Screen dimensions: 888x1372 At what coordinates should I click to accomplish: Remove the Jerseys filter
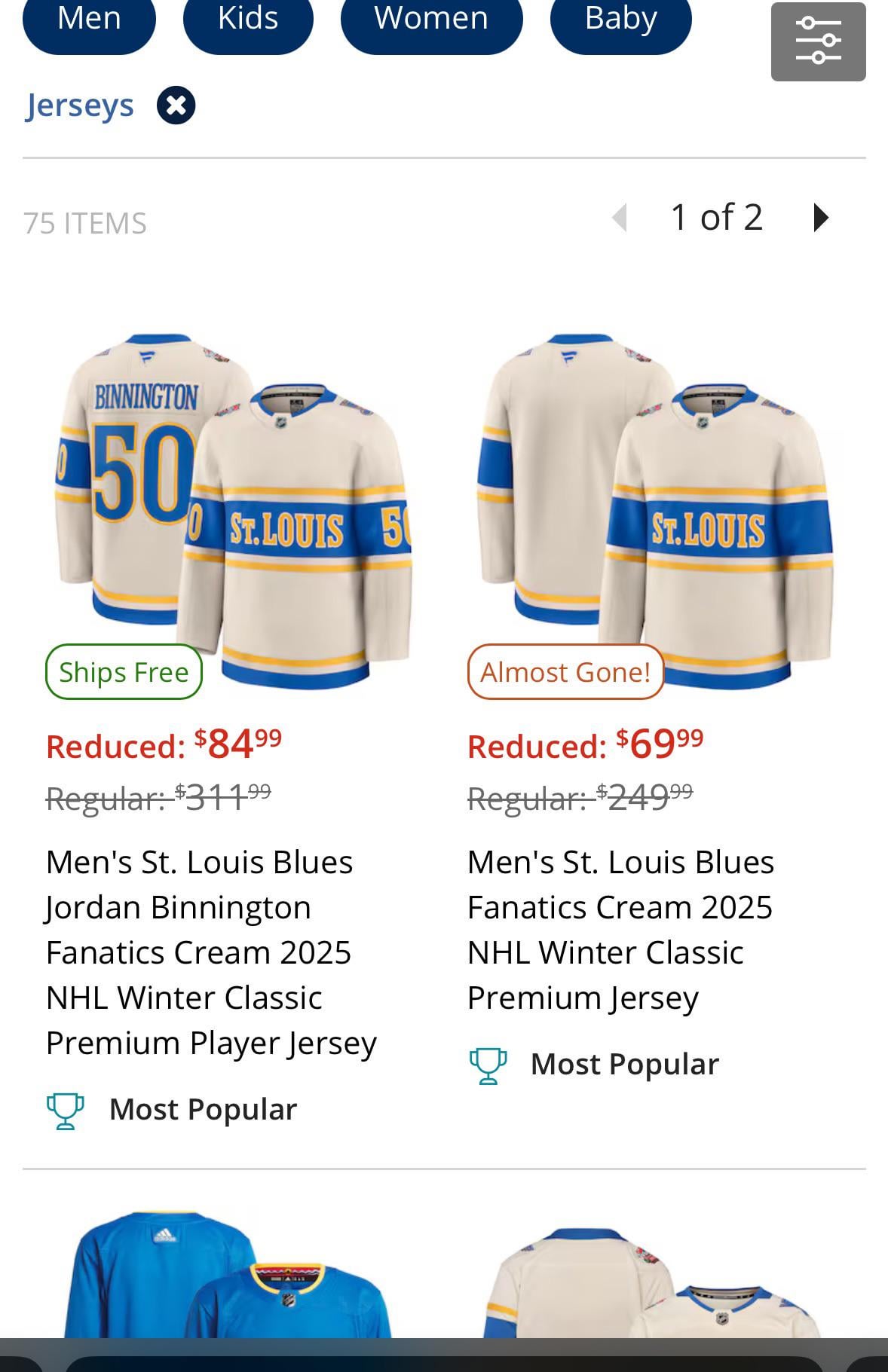pyautogui.click(x=176, y=105)
